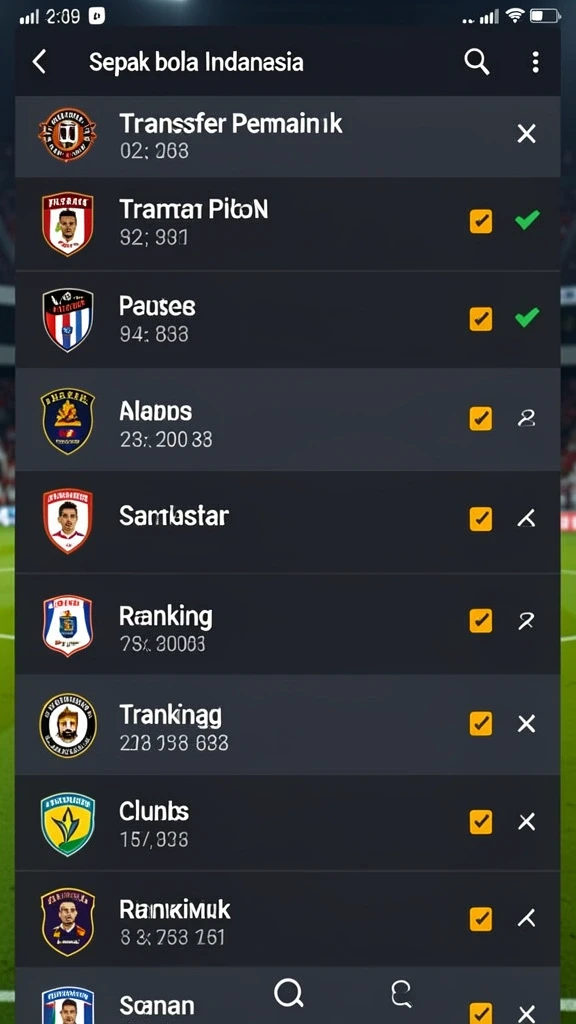Viewport: 576px width, 1024px height.
Task: Dismiss the Transsfer Pemainık row
Action: coord(526,135)
